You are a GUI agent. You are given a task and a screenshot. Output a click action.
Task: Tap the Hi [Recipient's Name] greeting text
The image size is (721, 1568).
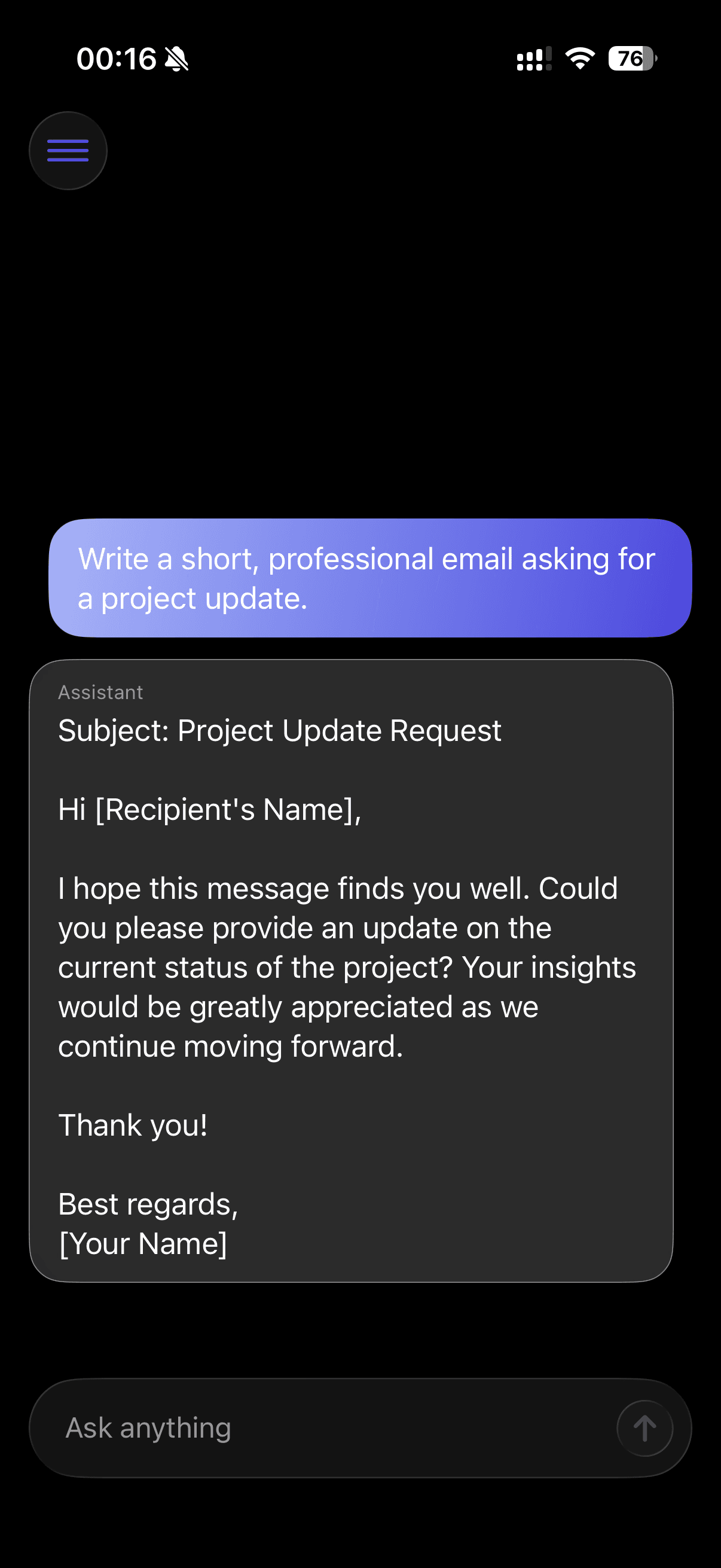point(210,810)
